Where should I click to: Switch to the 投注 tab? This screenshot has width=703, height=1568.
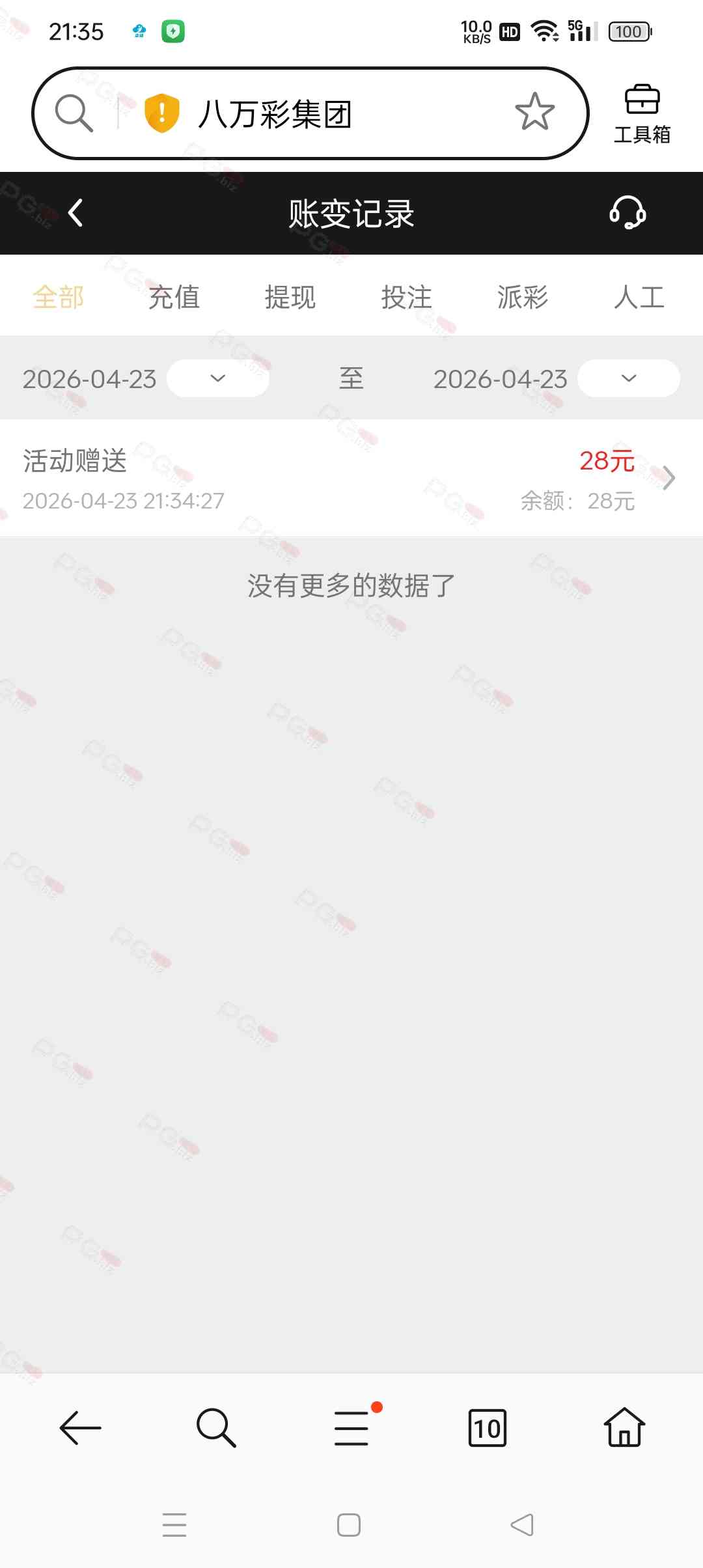[x=406, y=298]
